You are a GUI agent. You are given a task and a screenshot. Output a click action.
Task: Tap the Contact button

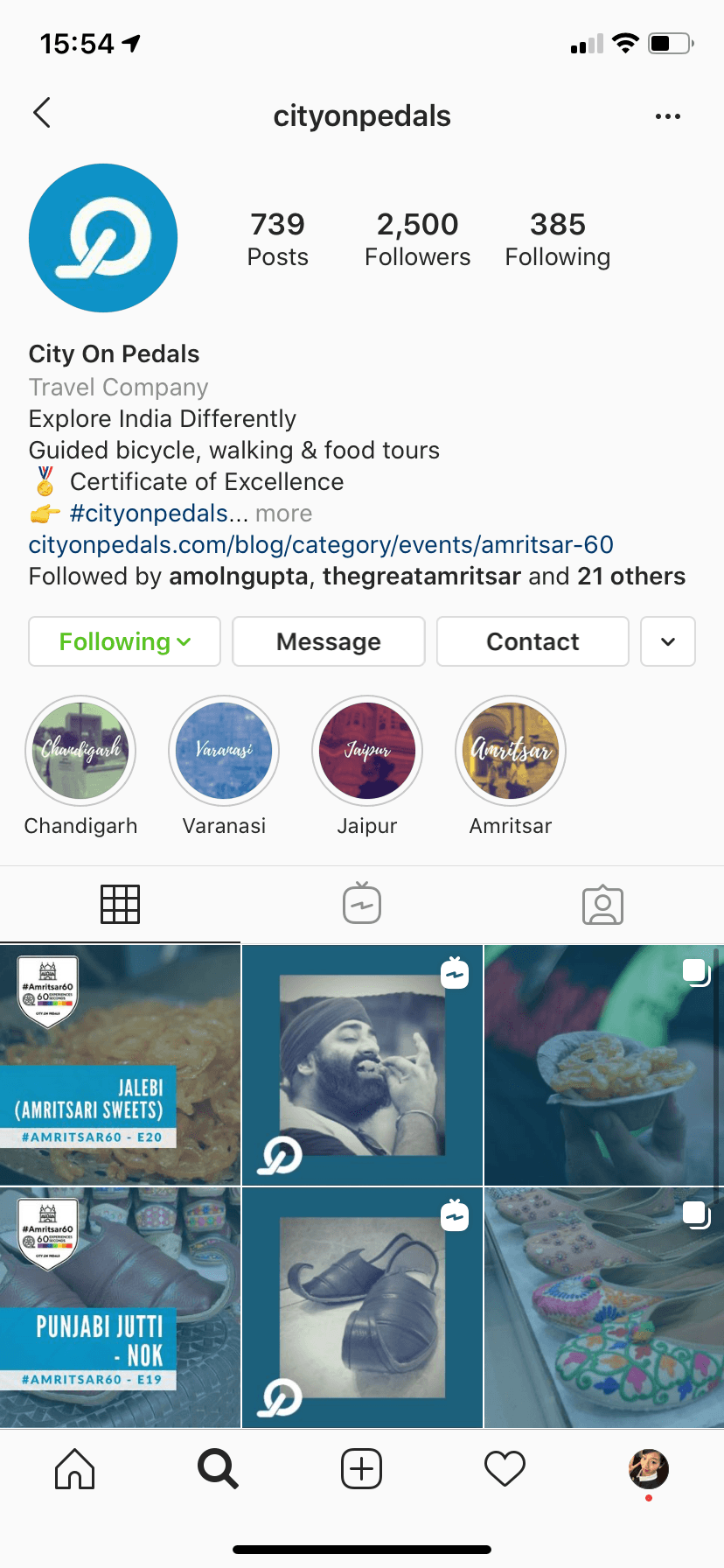[533, 641]
